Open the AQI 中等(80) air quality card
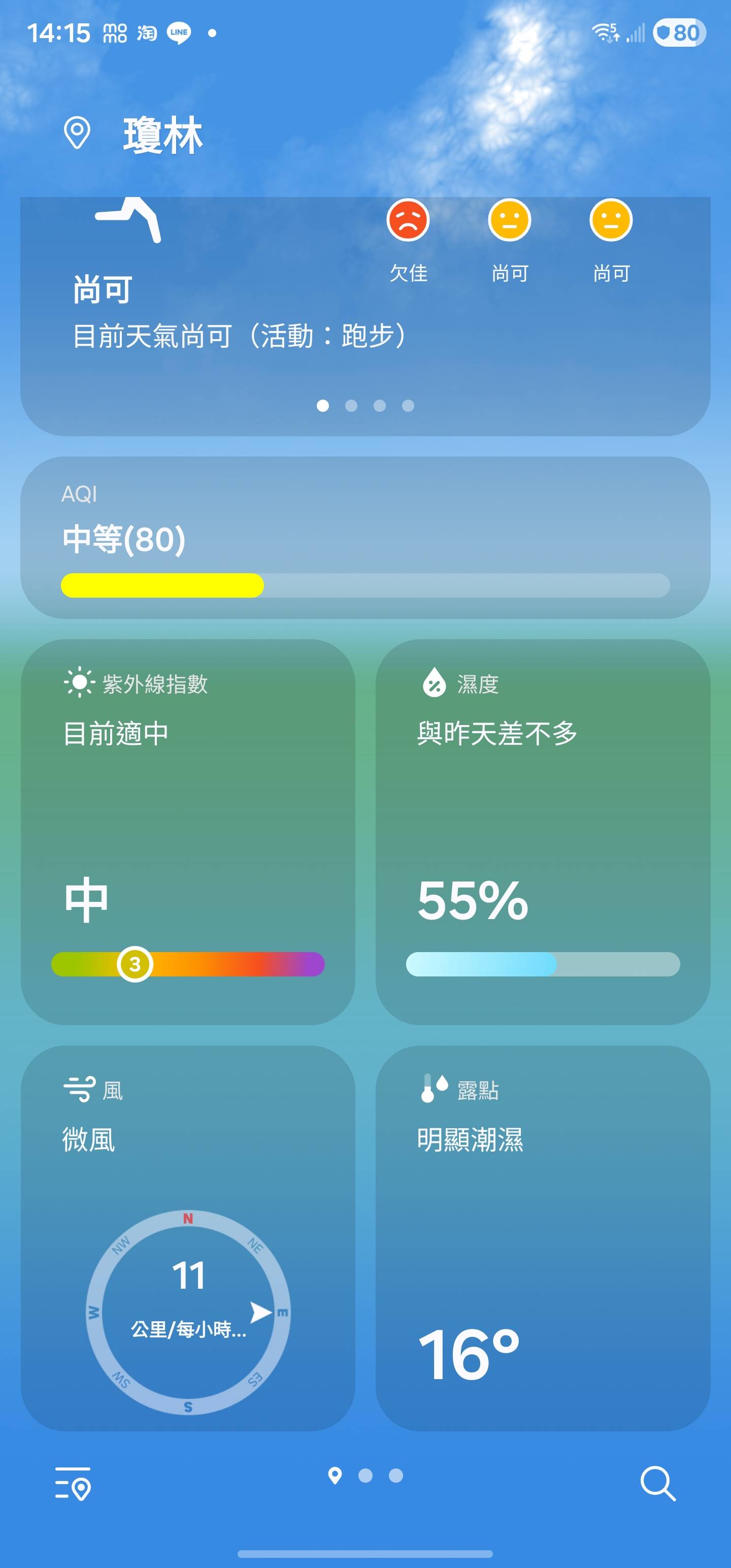 coord(365,538)
